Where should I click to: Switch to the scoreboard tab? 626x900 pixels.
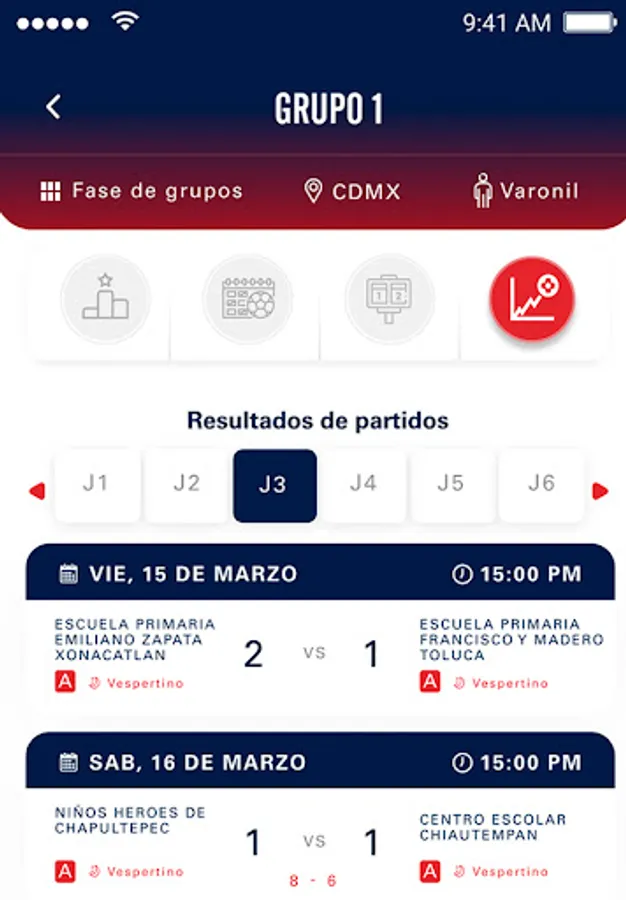(389, 299)
